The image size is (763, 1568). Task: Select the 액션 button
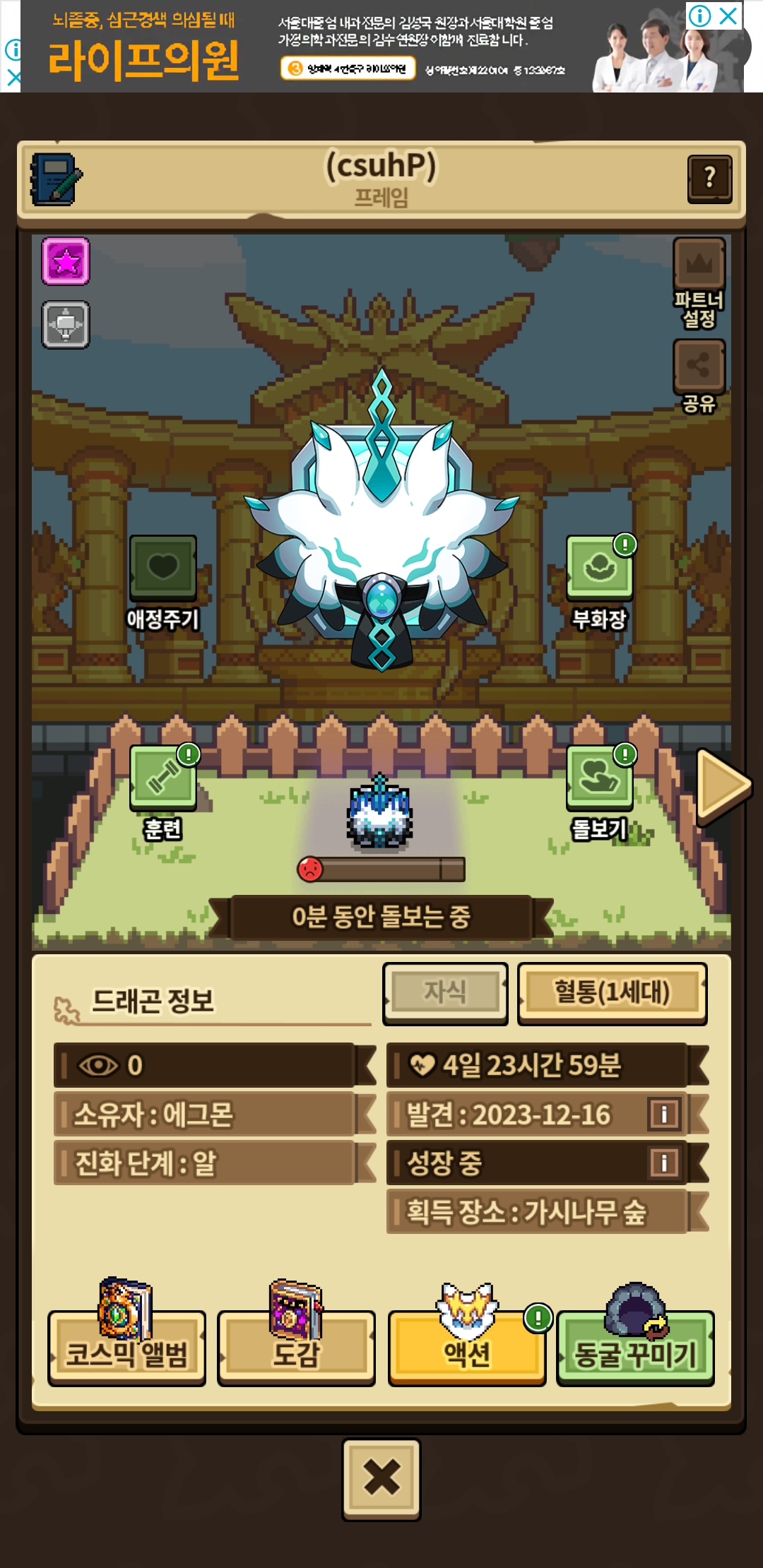pos(466,1349)
